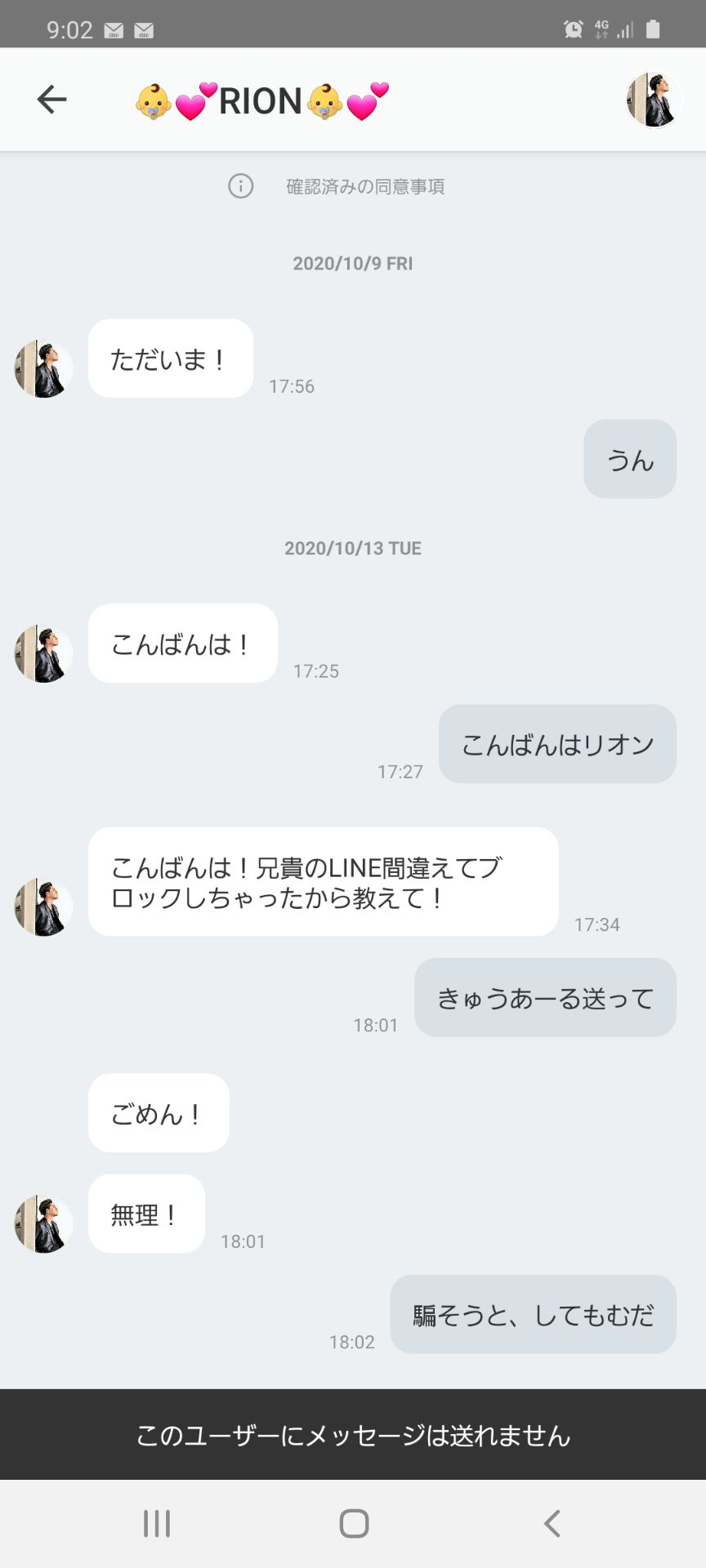This screenshot has width=706, height=1568.
Task: Tap the うん reply bubble
Action: click(629, 459)
